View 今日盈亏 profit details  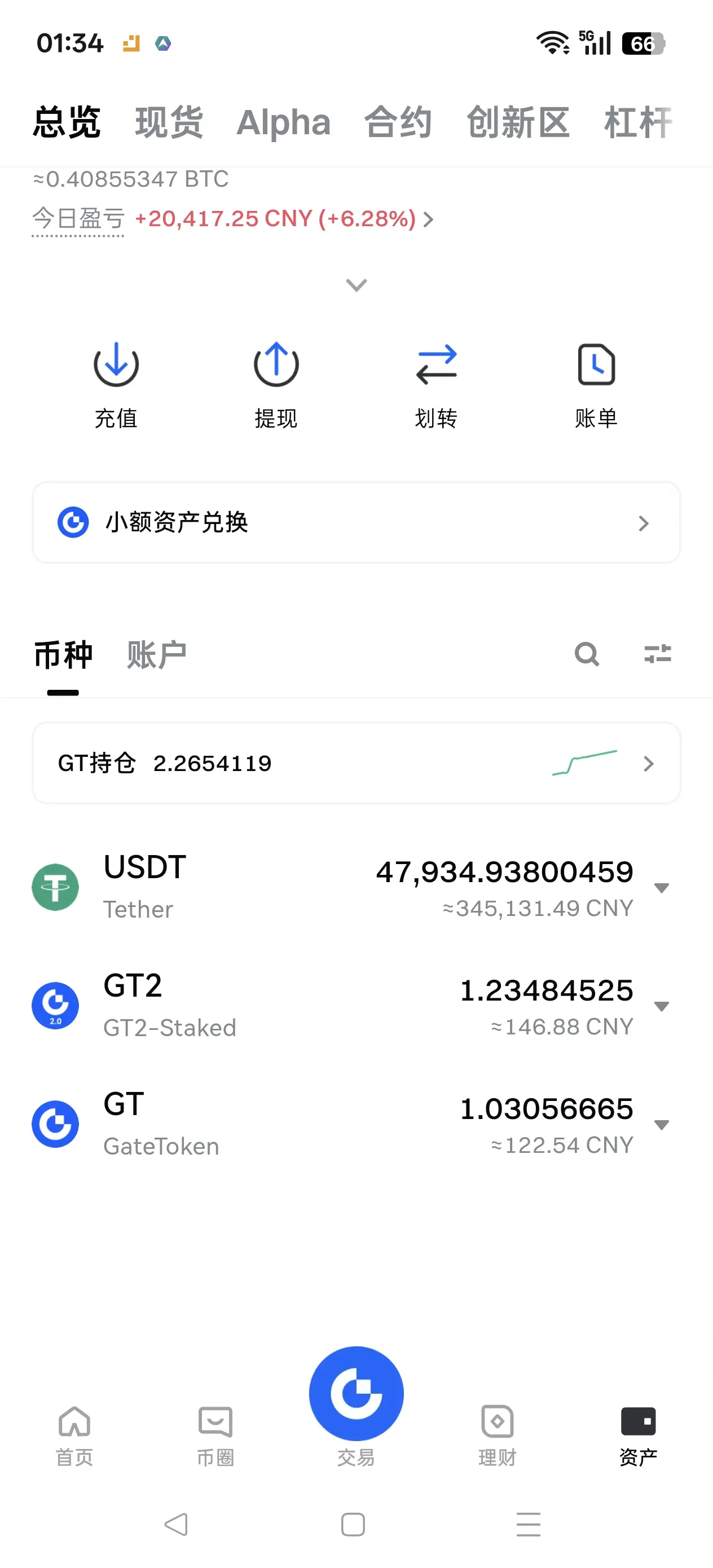point(232,218)
